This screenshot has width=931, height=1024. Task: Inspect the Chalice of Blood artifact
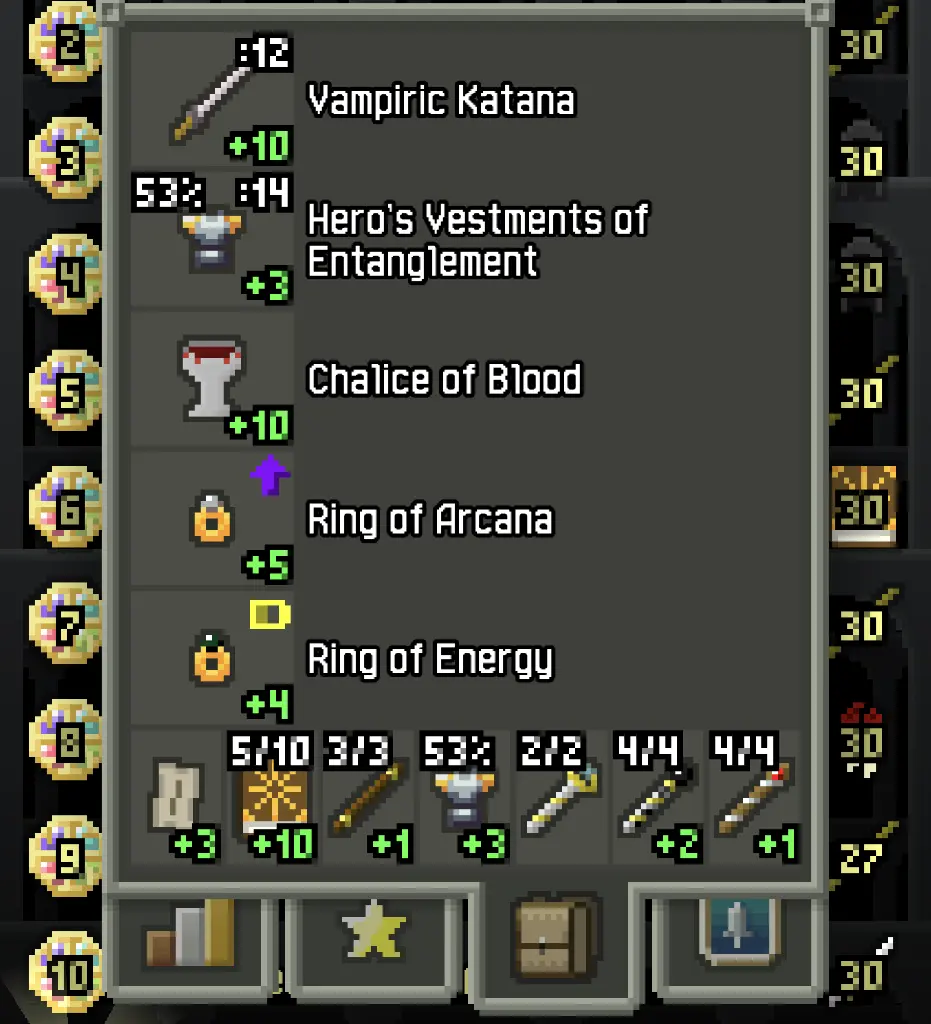pyautogui.click(x=212, y=380)
